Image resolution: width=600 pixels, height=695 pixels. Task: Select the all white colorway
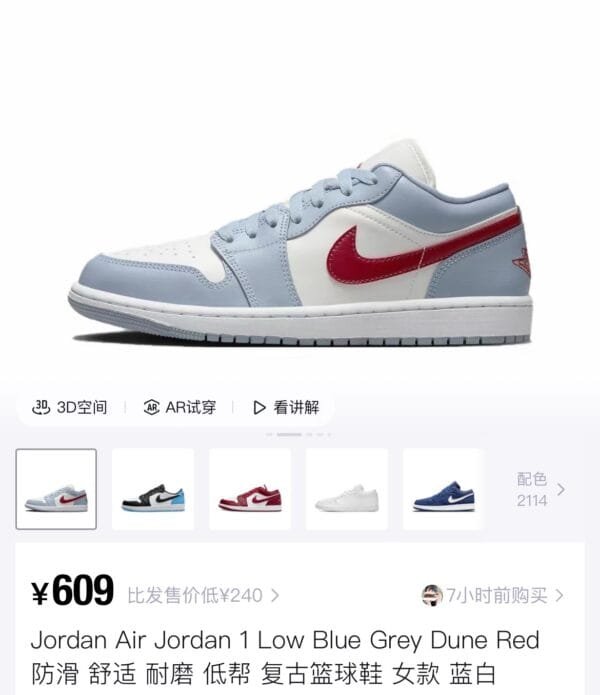(x=346, y=489)
